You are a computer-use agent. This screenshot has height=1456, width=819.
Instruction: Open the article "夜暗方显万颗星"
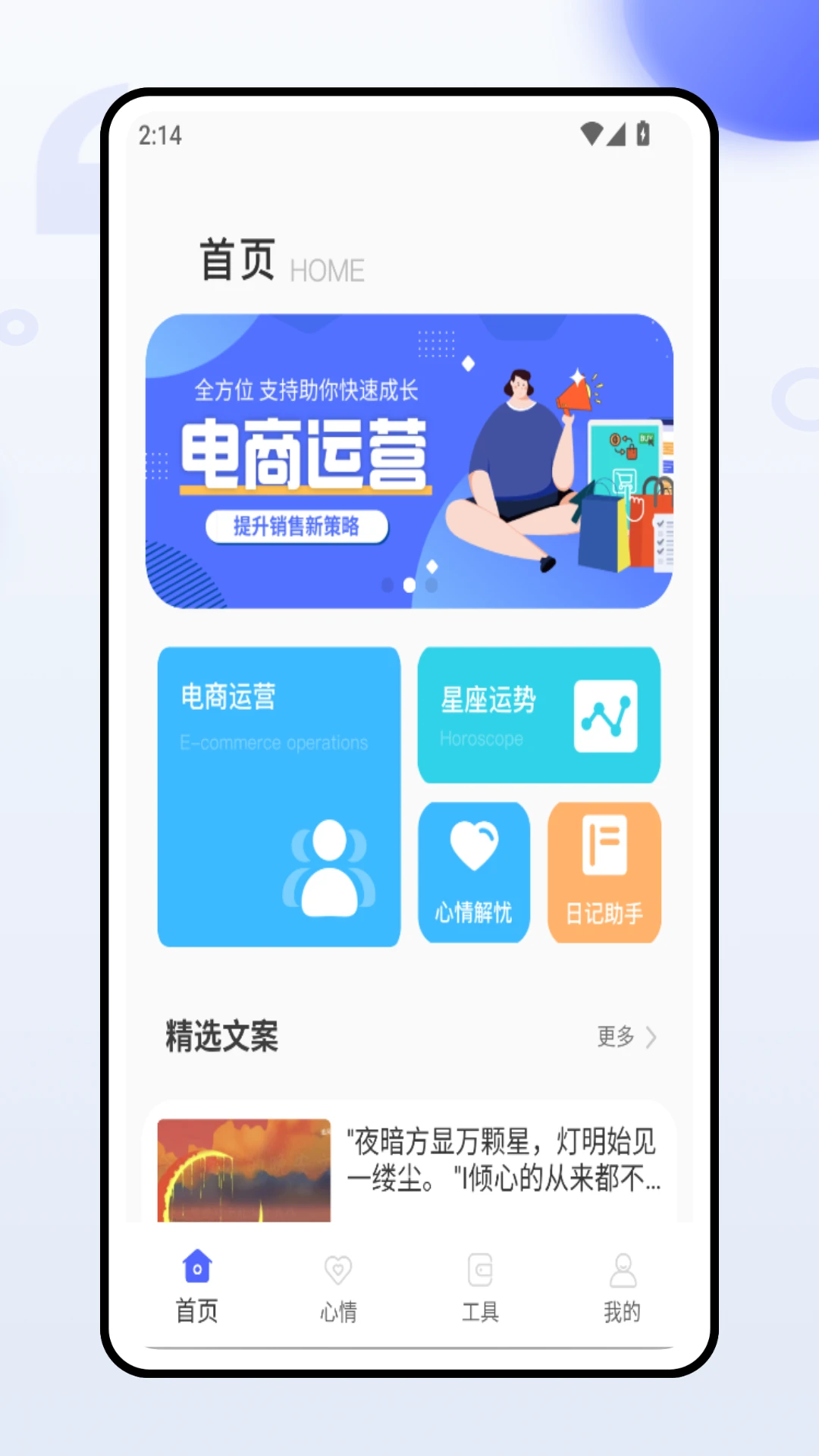point(409,1160)
